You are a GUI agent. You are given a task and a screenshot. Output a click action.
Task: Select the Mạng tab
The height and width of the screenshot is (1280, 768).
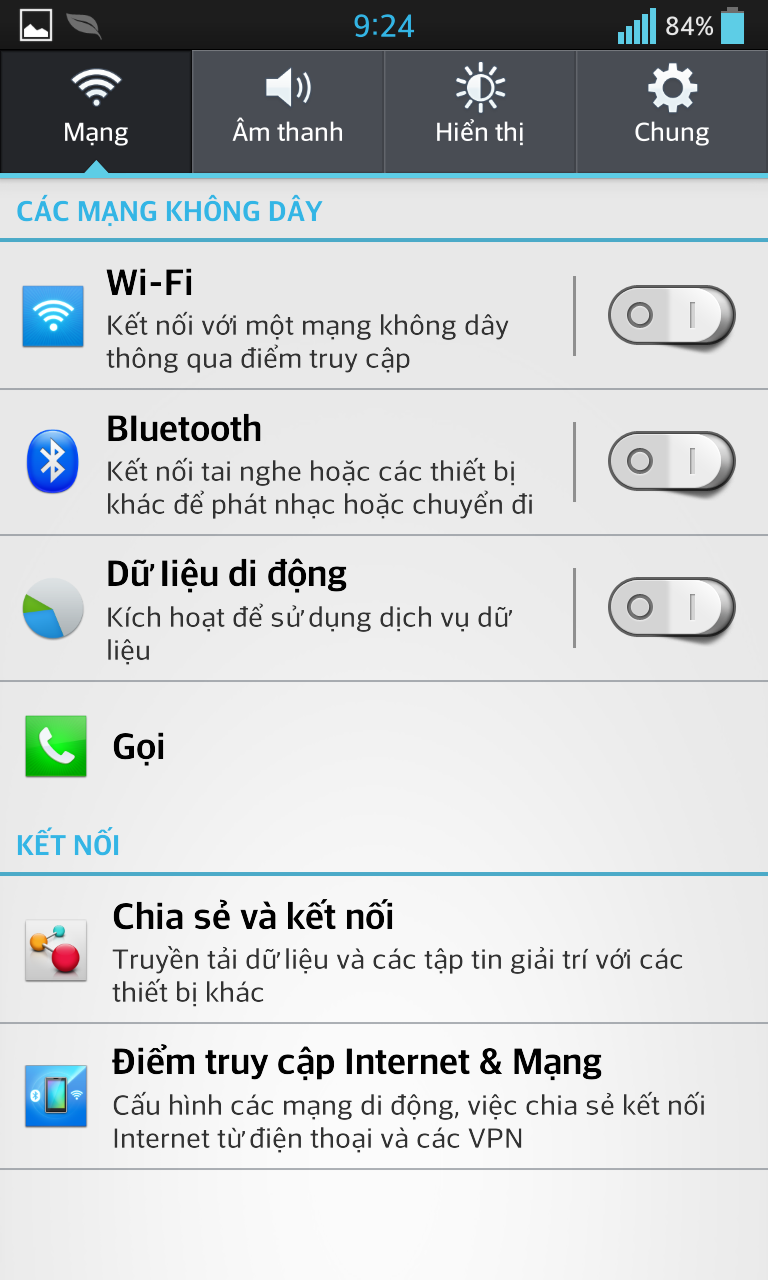(96, 111)
